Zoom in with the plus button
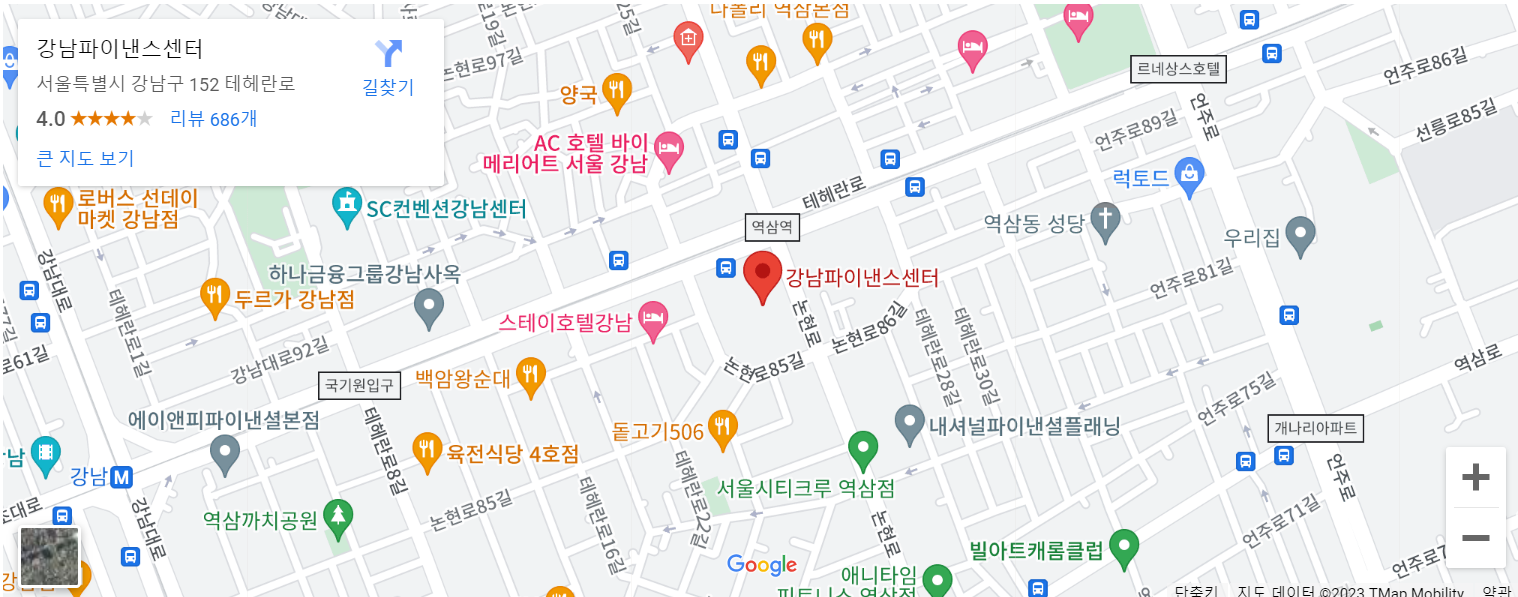 click(1475, 478)
